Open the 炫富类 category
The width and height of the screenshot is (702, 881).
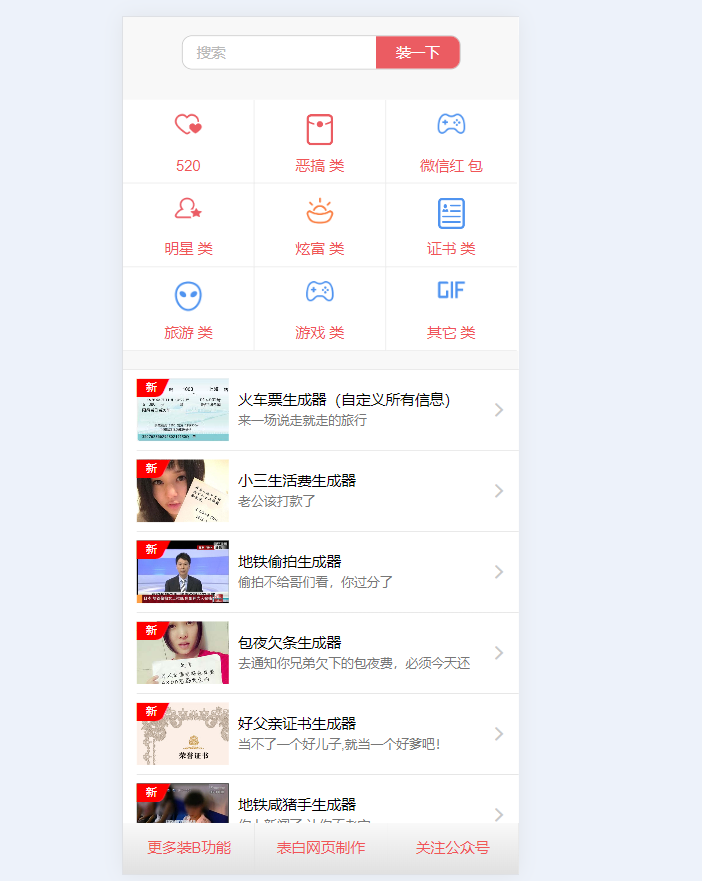click(319, 226)
